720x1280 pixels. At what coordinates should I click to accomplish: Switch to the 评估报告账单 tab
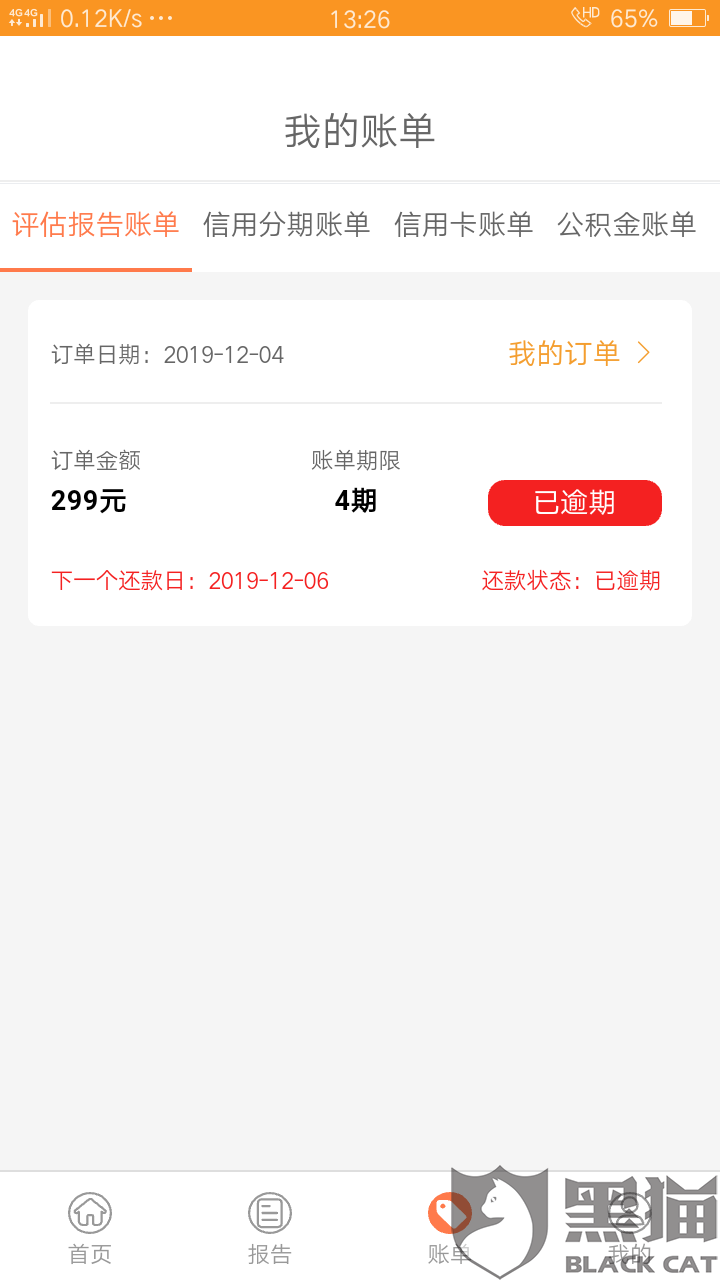96,225
